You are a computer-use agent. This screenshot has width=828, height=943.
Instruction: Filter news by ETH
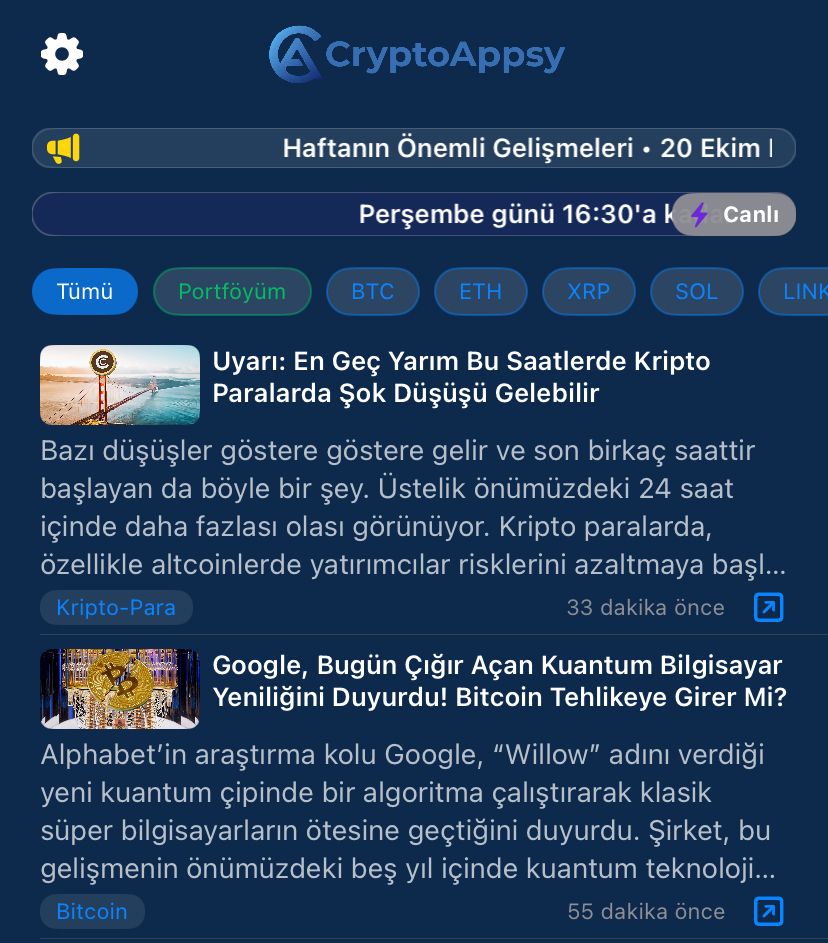[x=480, y=292]
